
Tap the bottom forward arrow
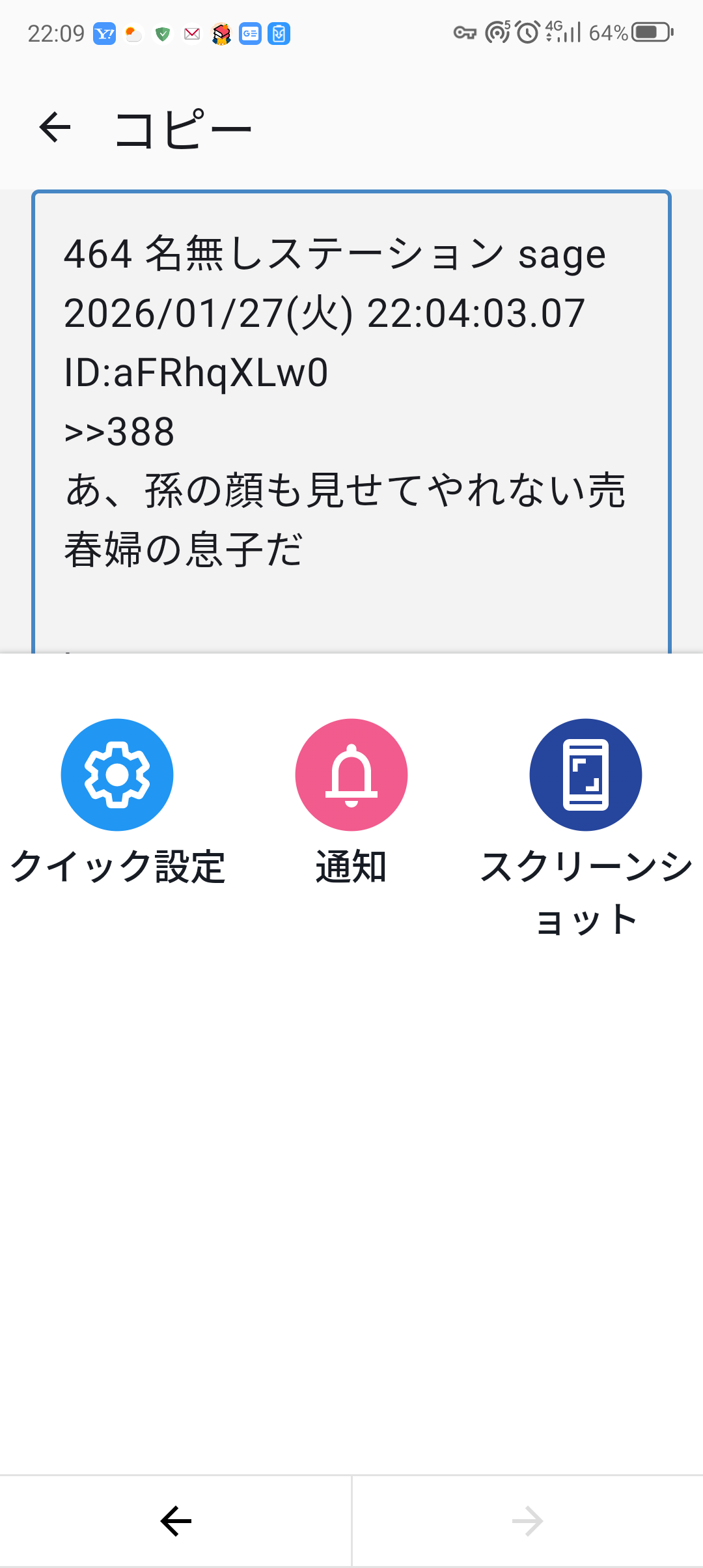(527, 1521)
